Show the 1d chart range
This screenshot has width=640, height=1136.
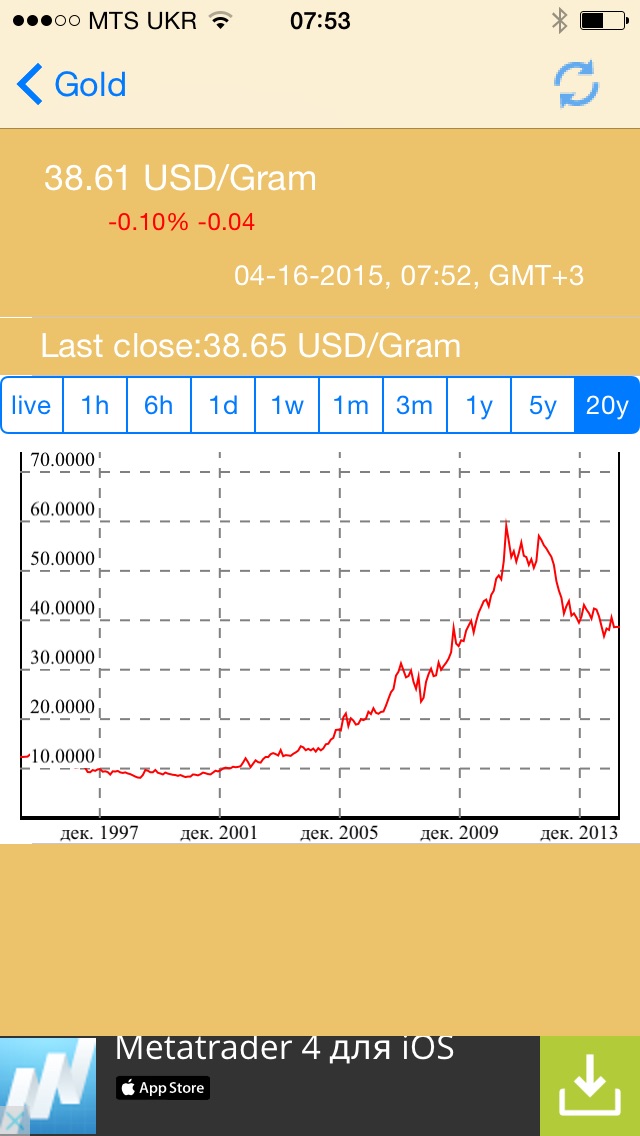click(x=223, y=405)
